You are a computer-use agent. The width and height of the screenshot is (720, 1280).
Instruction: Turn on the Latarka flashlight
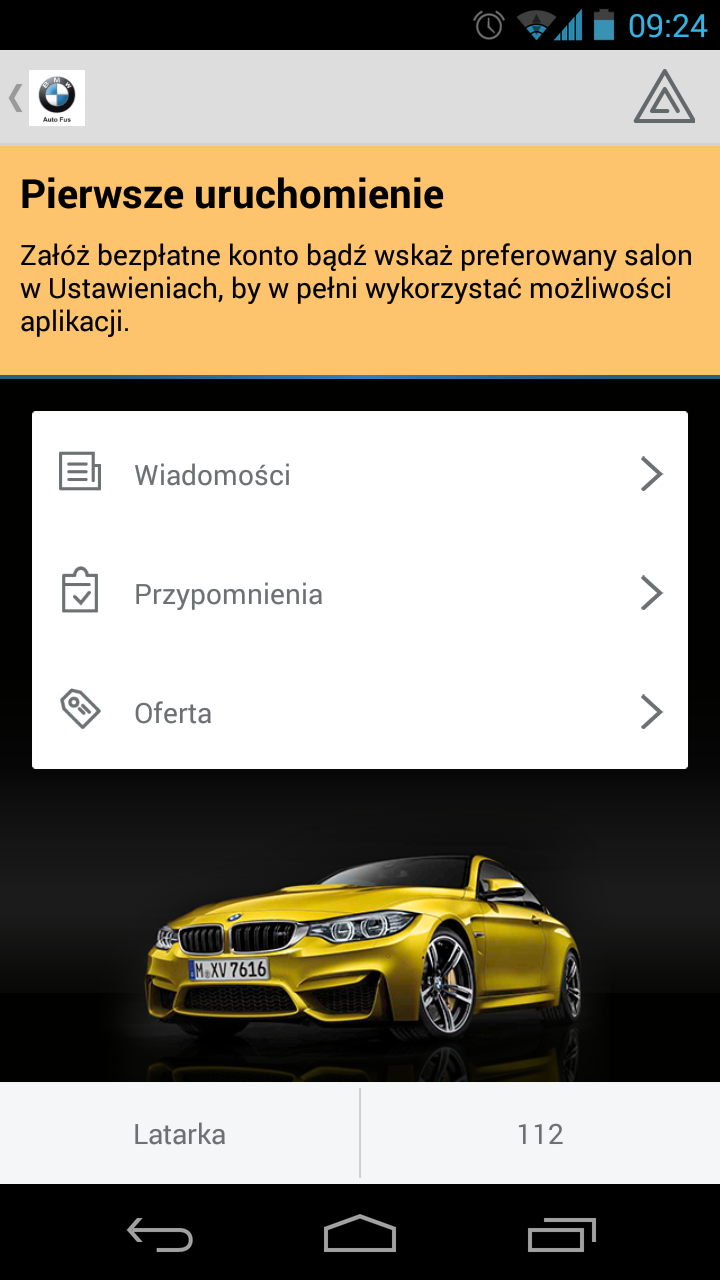coord(180,1134)
